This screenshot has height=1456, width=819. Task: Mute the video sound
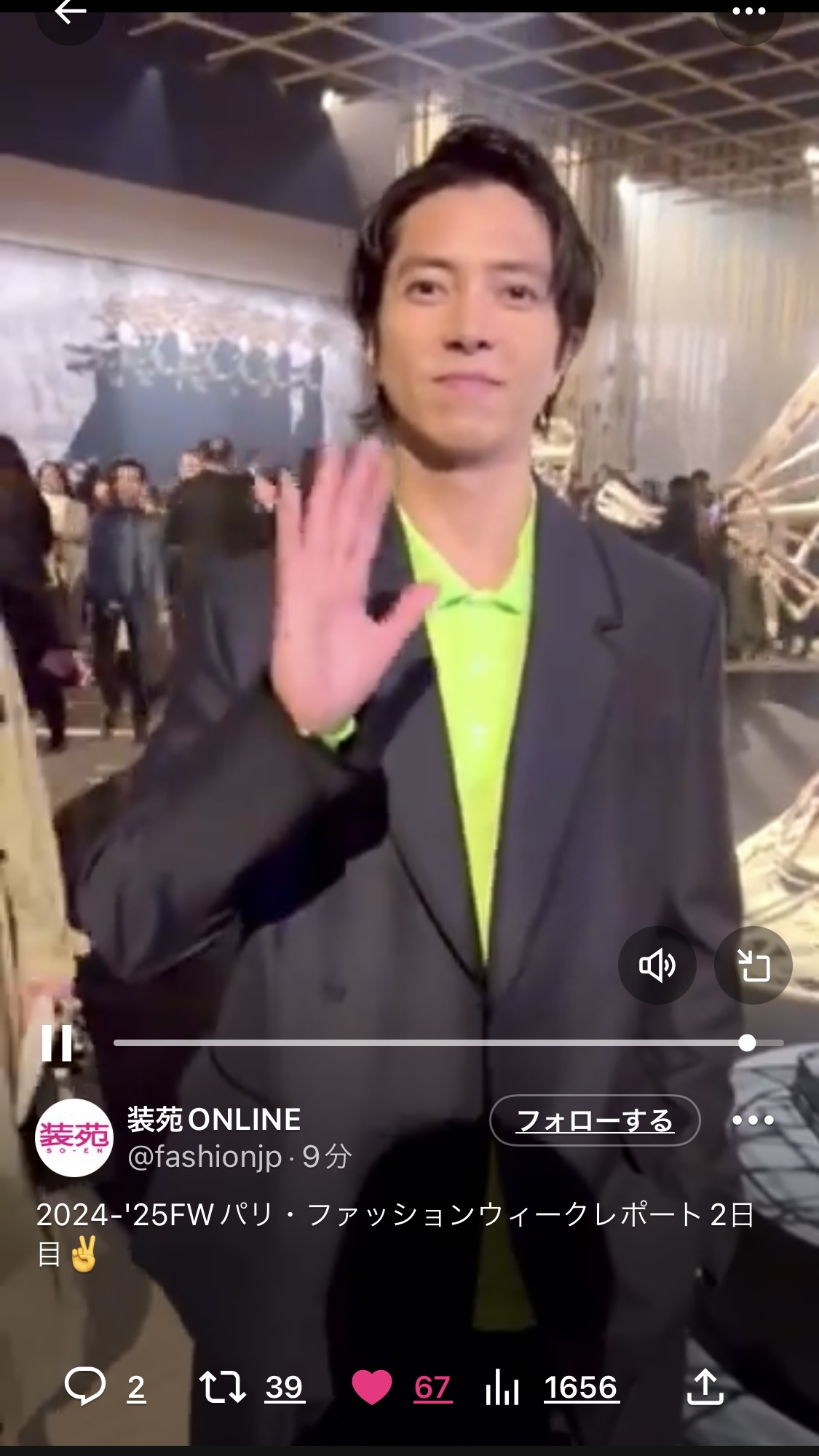[x=657, y=965]
